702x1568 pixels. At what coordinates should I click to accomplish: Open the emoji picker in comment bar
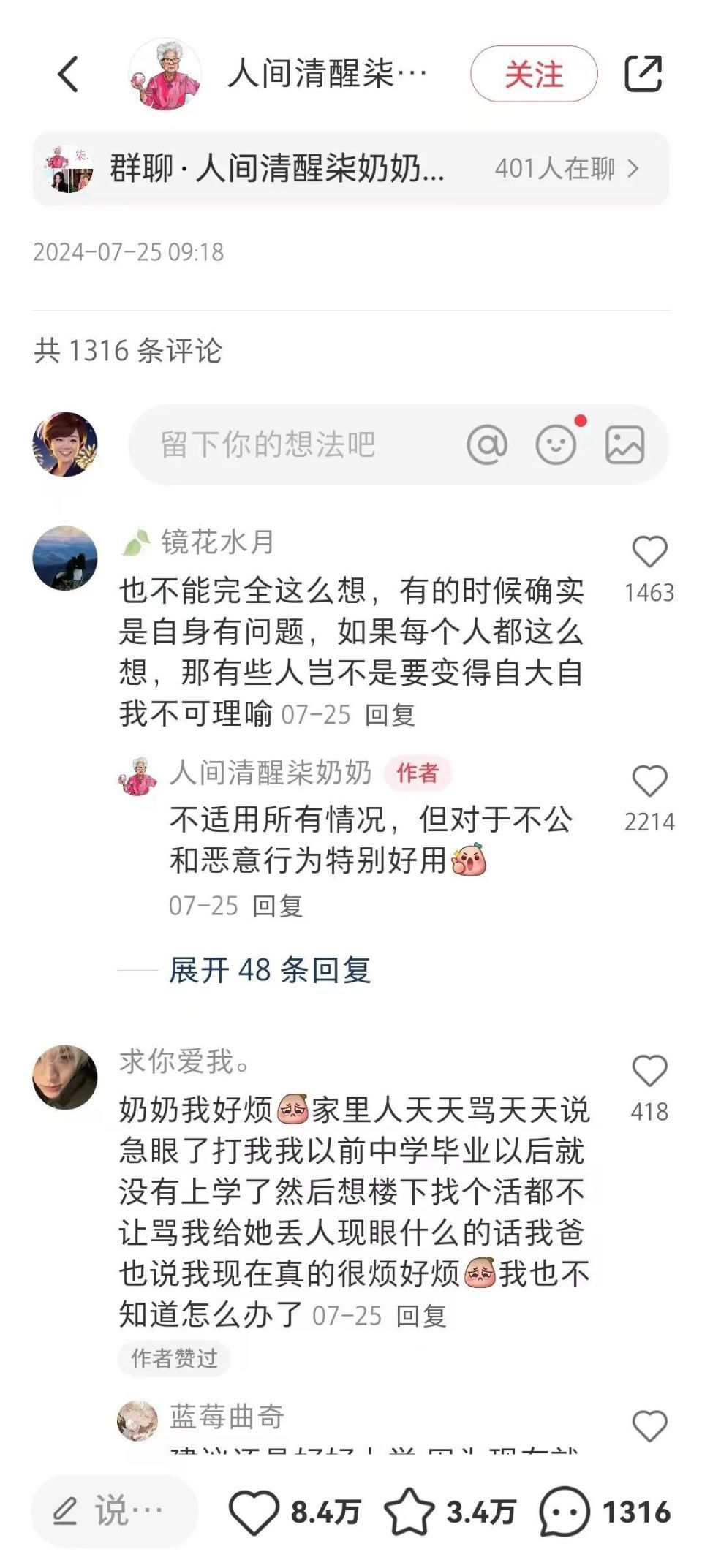[x=556, y=444]
